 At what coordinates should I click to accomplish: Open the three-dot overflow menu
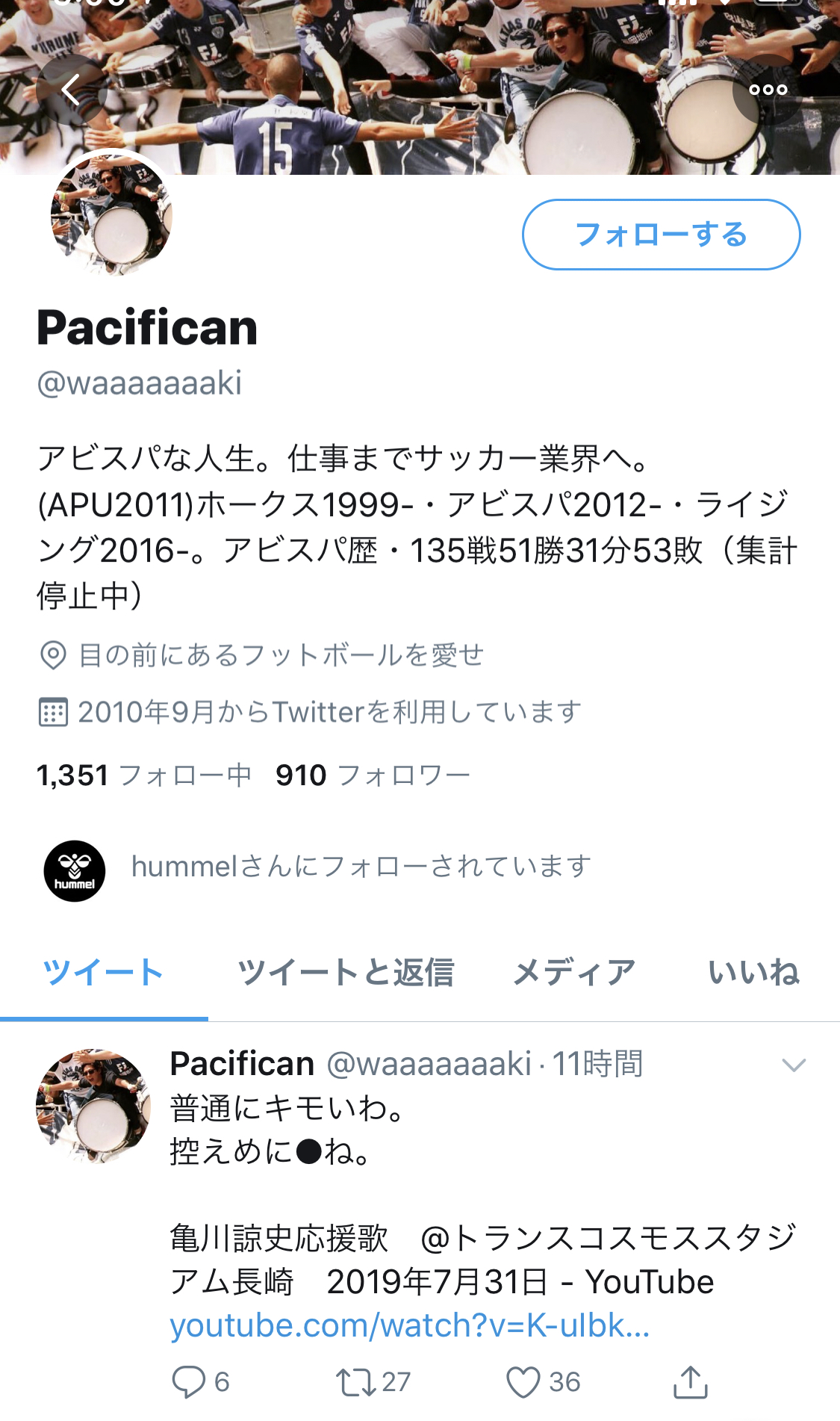768,90
